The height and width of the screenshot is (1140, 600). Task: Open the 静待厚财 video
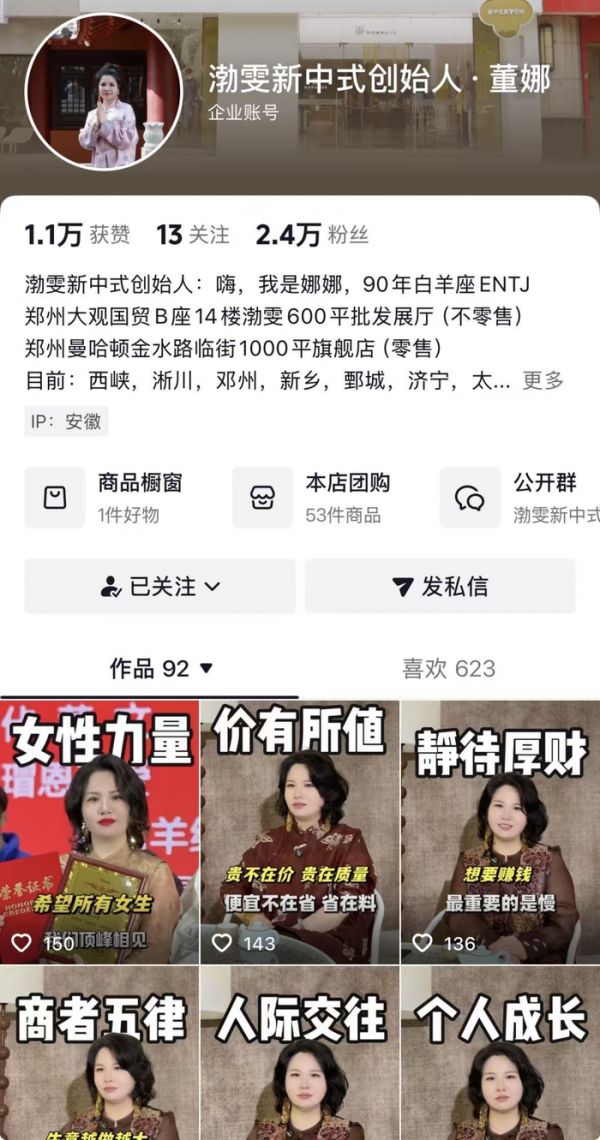pos(500,832)
